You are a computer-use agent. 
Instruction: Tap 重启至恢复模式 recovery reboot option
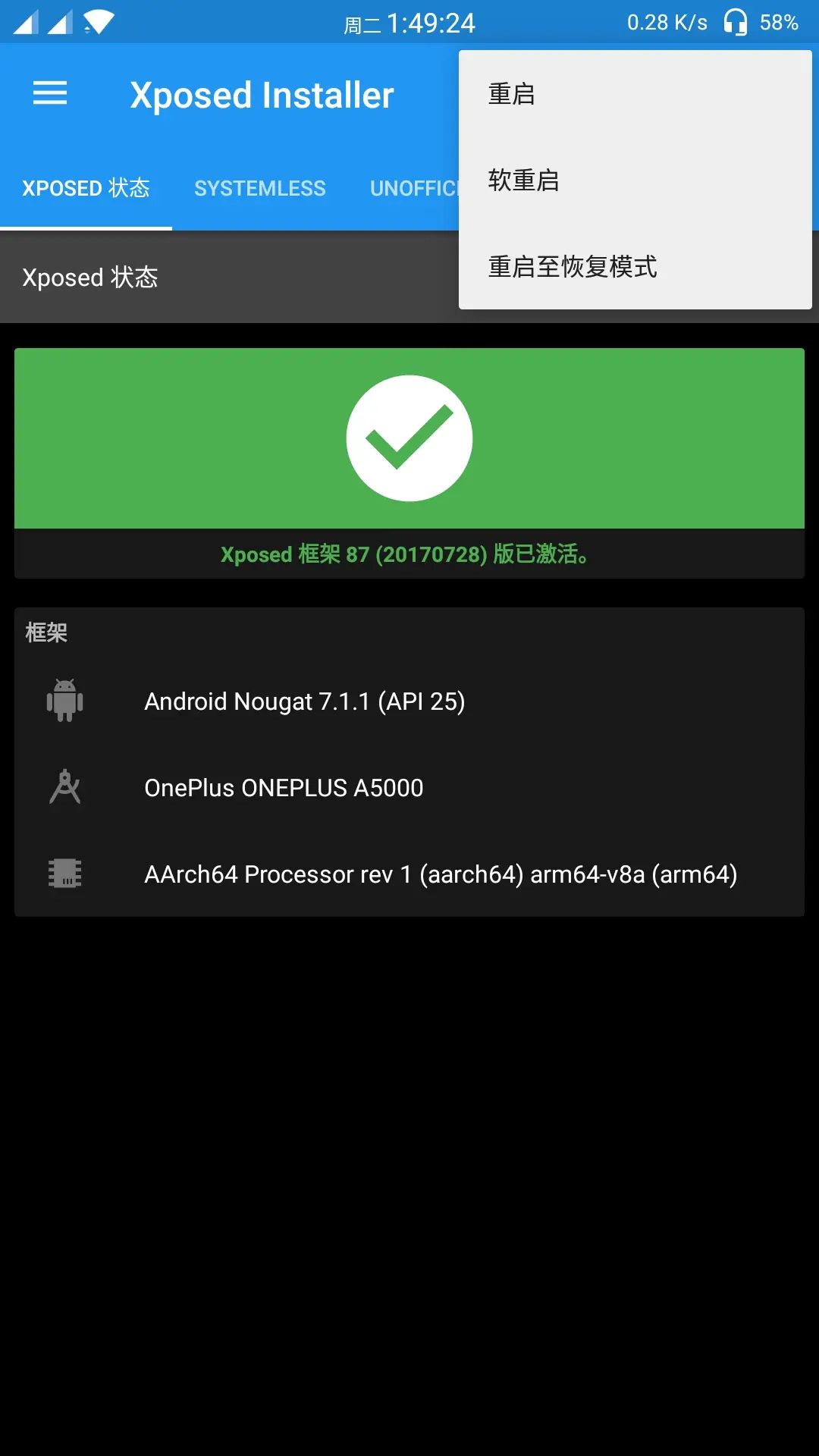[634, 267]
